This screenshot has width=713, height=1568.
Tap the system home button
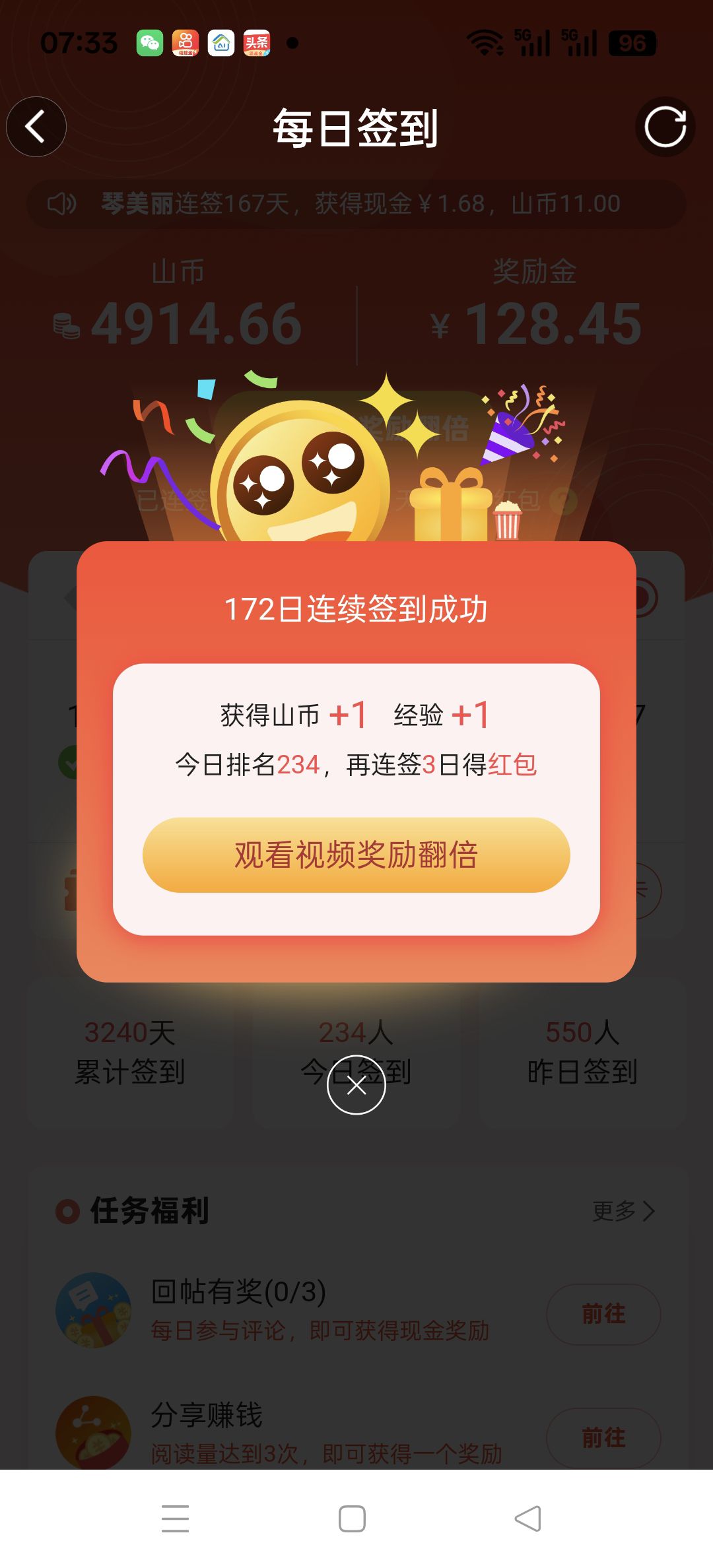pos(352,1519)
